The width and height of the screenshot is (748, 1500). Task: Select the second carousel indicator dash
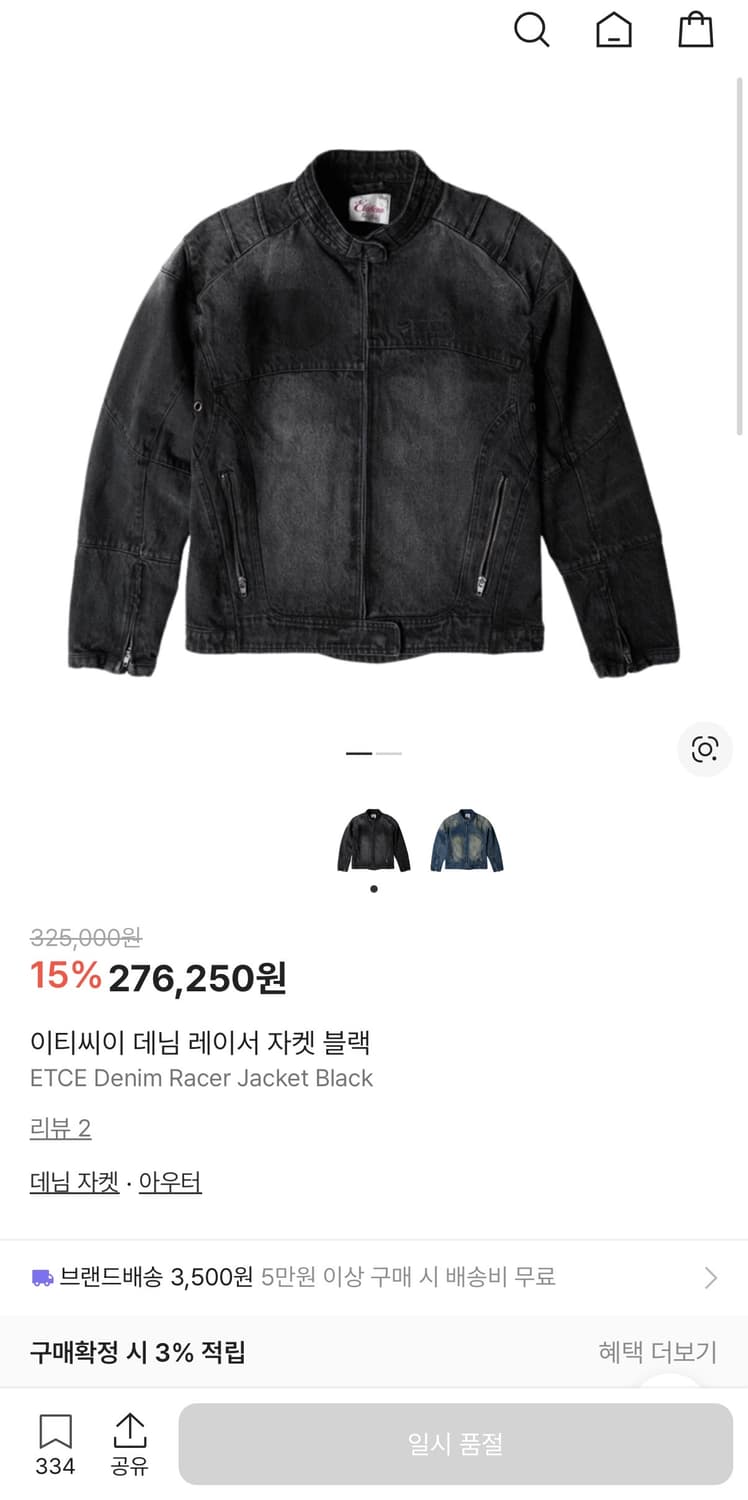click(390, 751)
